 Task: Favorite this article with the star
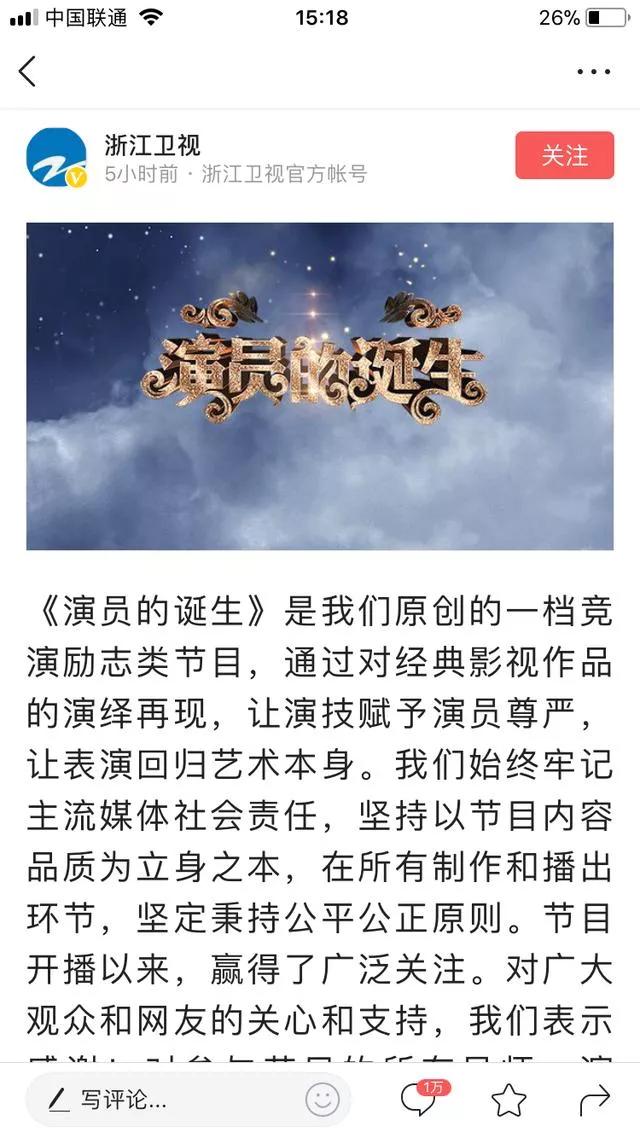509,1100
